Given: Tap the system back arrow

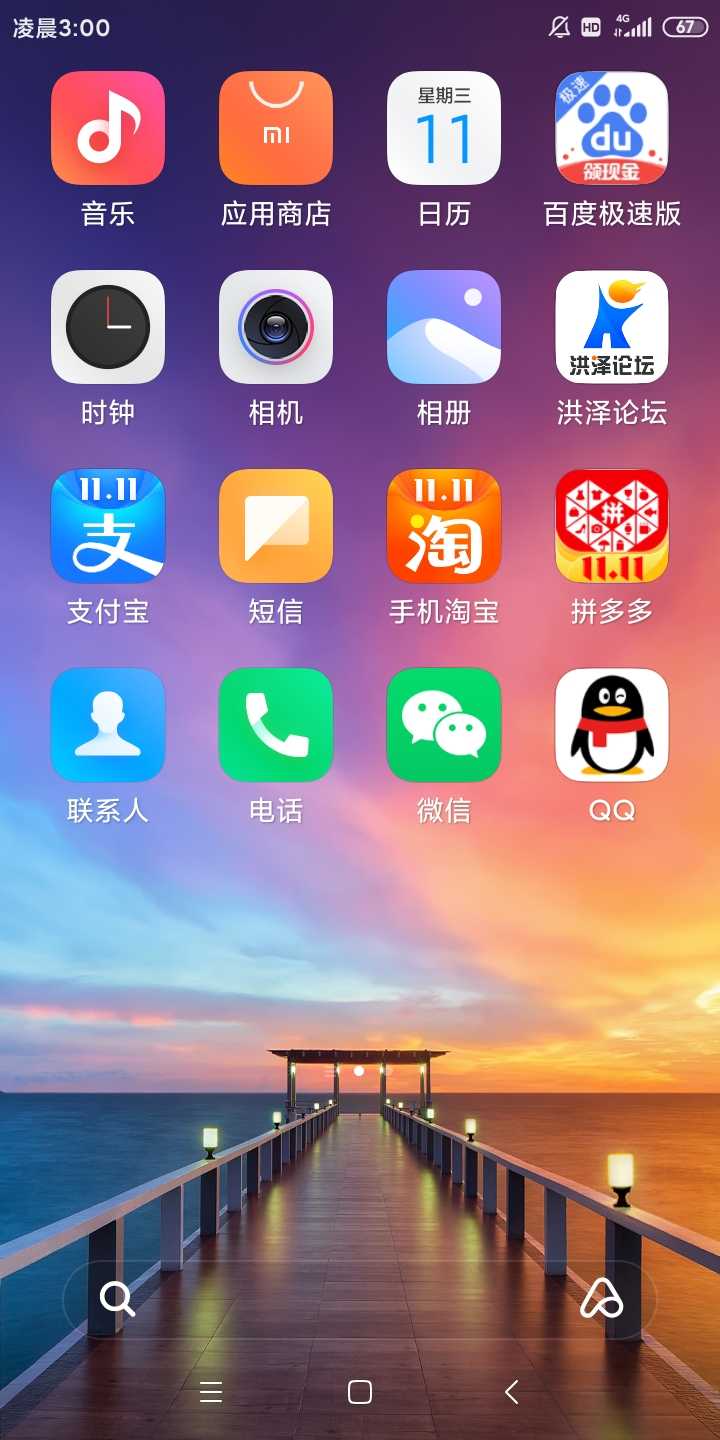Looking at the screenshot, I should [511, 1392].
